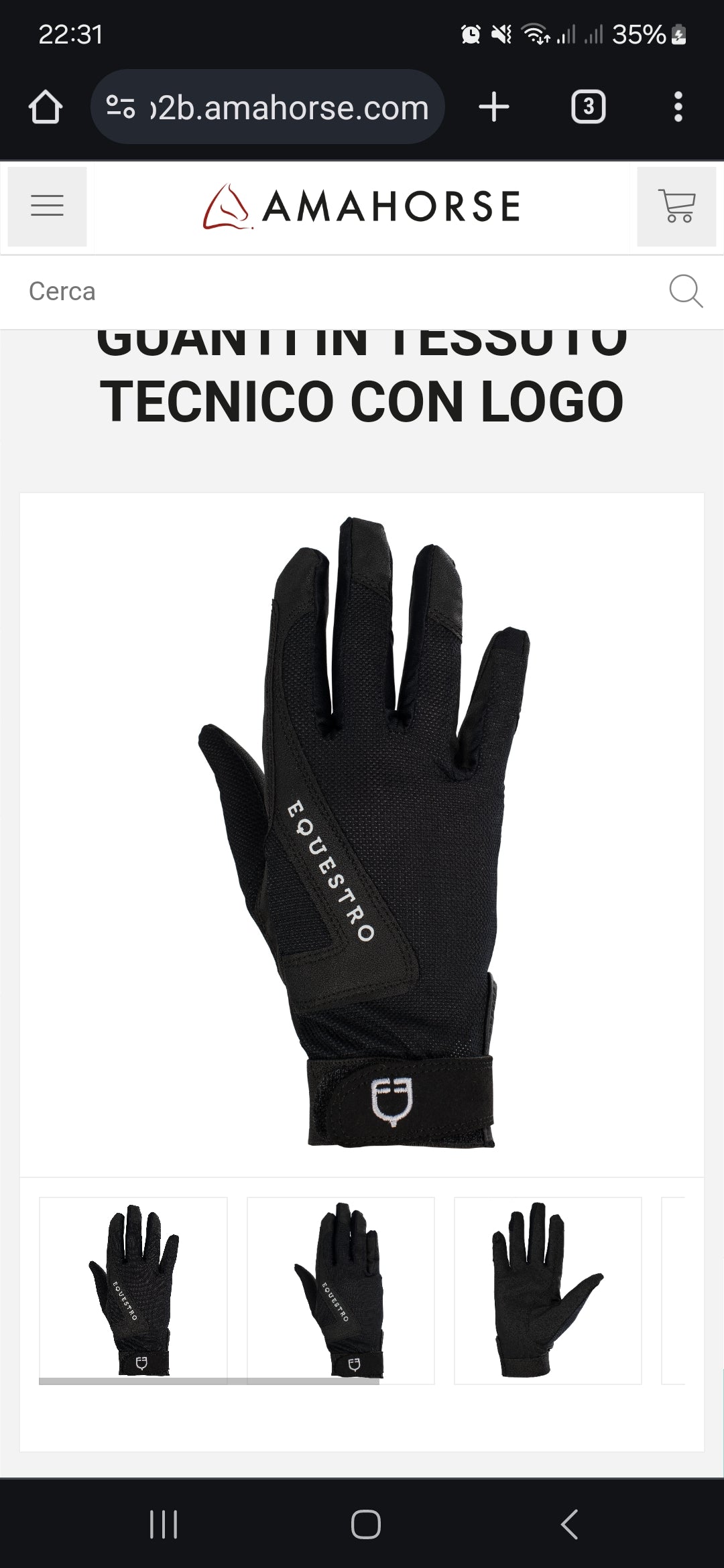724x1568 pixels.
Task: Go to Amahorse homepage via logo
Action: pyautogui.click(x=362, y=206)
